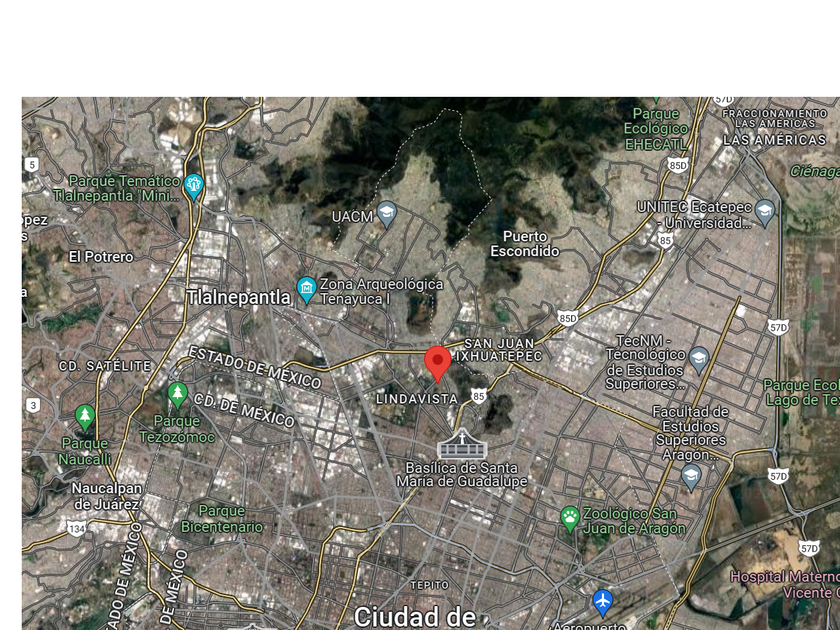Select Parque Tezozómoc park marker
Viewport: 840px width, 630px height.
pyautogui.click(x=177, y=394)
